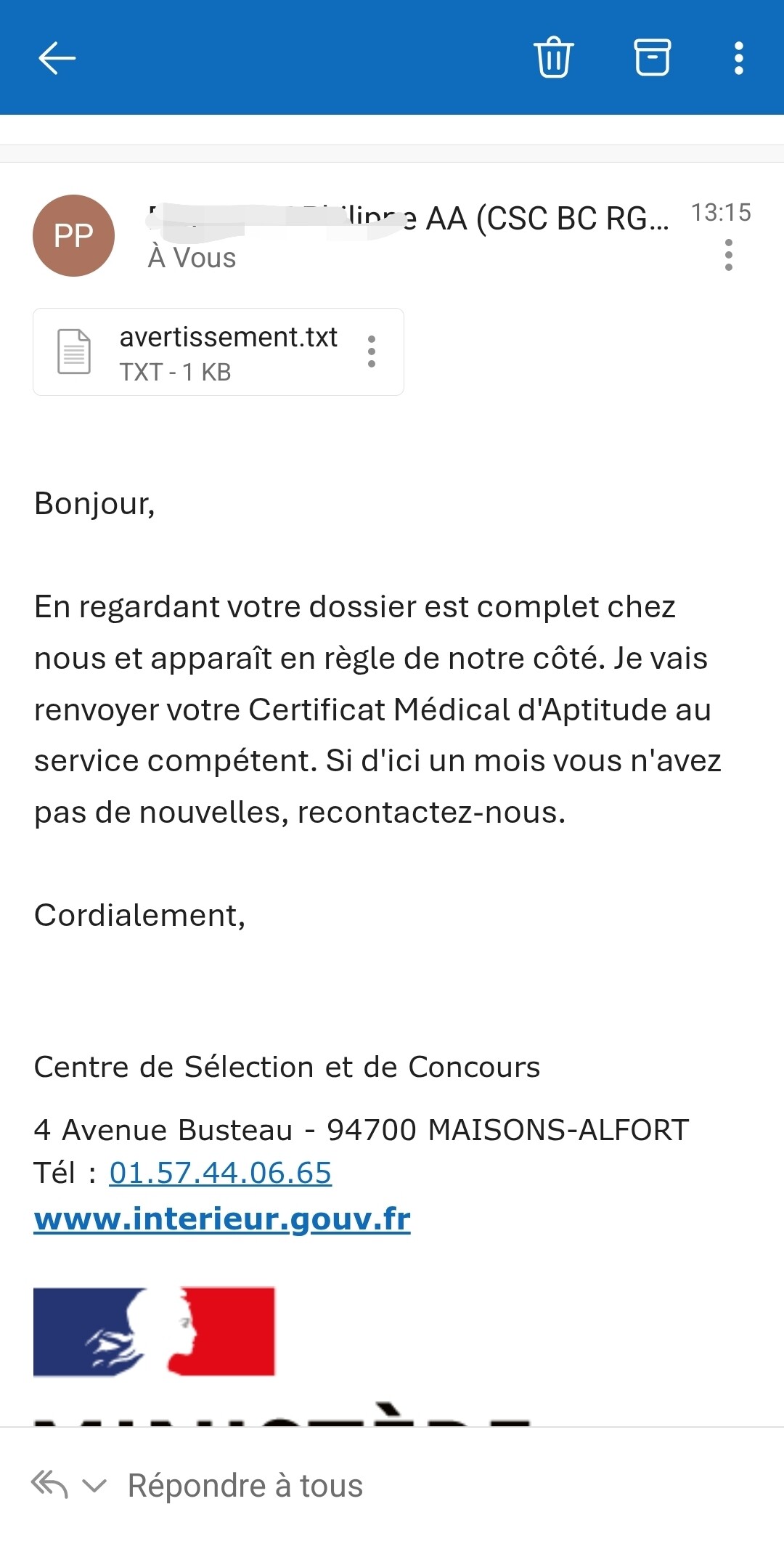The height and width of the screenshot is (1541, 784).
Task: Open the top bar overflow menu
Action: 738,58
